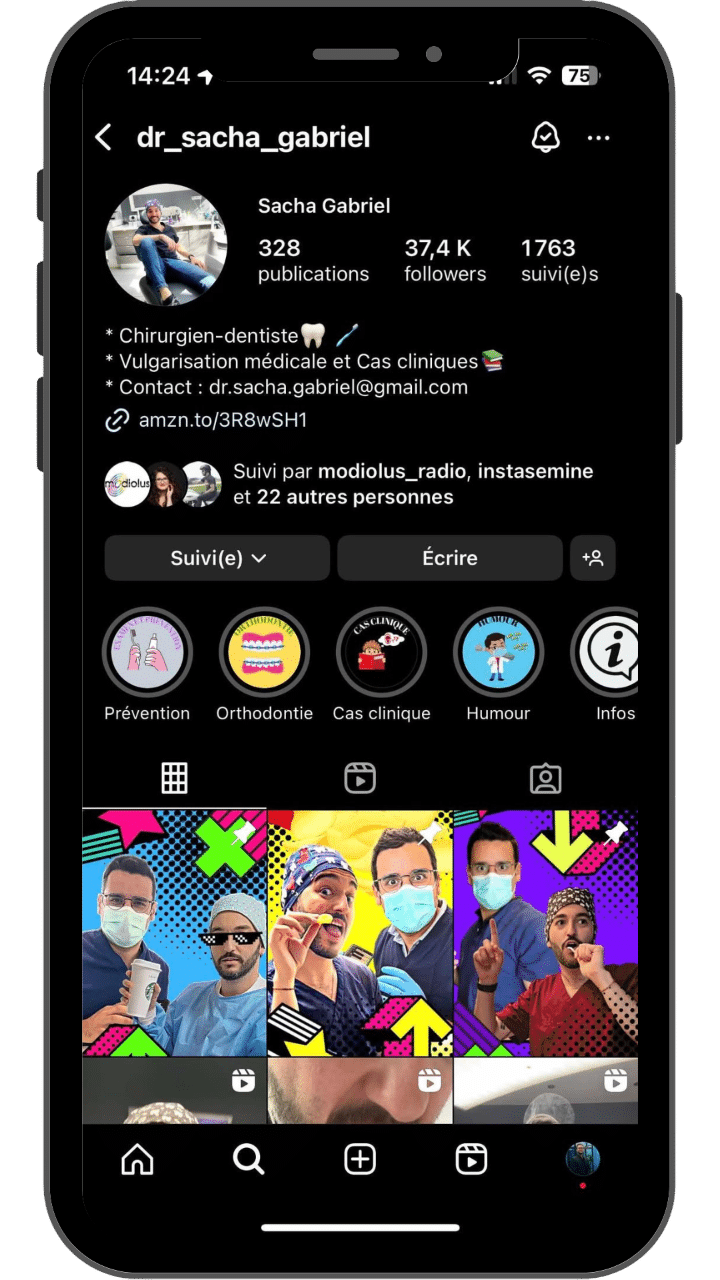Image resolution: width=720 pixels, height=1280 pixels.
Task: Tap the Écrire message button
Action: point(450,558)
